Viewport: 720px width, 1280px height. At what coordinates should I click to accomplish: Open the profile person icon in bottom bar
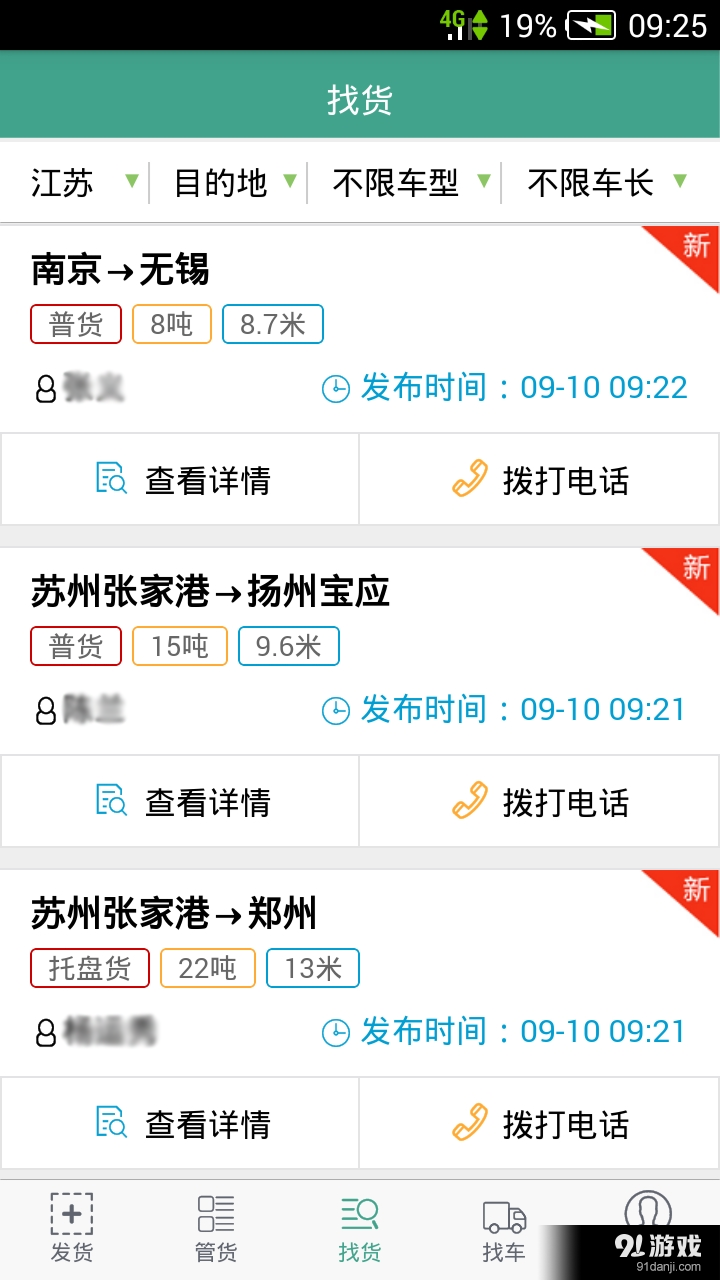[x=647, y=1210]
